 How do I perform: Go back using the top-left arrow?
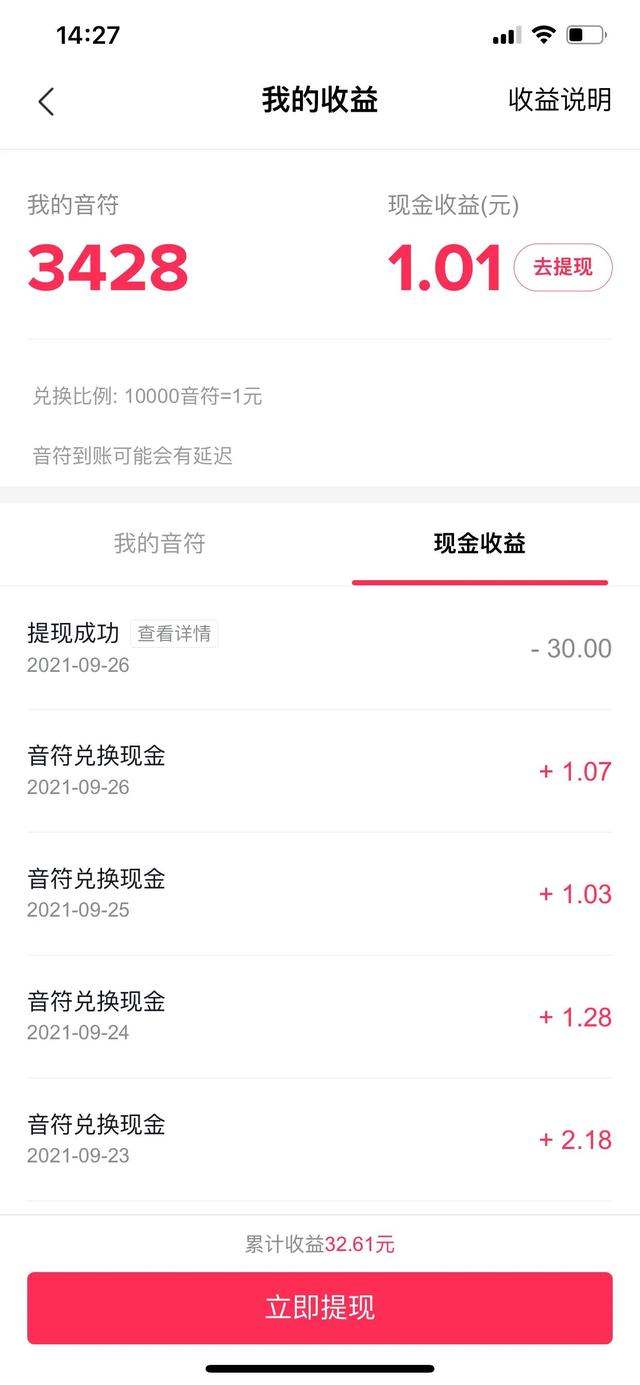click(x=46, y=101)
